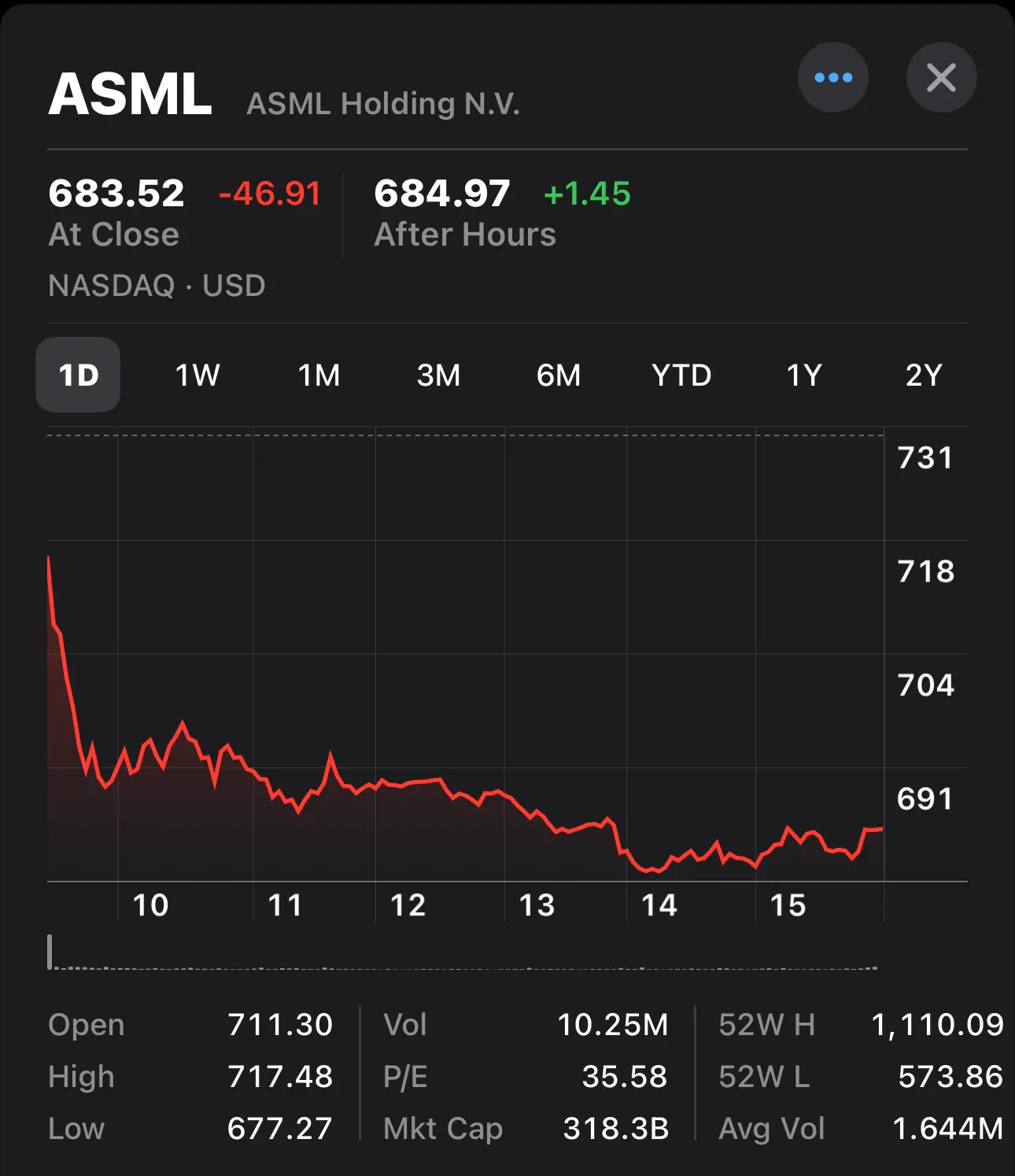Click the Mkt Cap value 318.3B
The height and width of the screenshot is (1176, 1015).
[617, 1128]
